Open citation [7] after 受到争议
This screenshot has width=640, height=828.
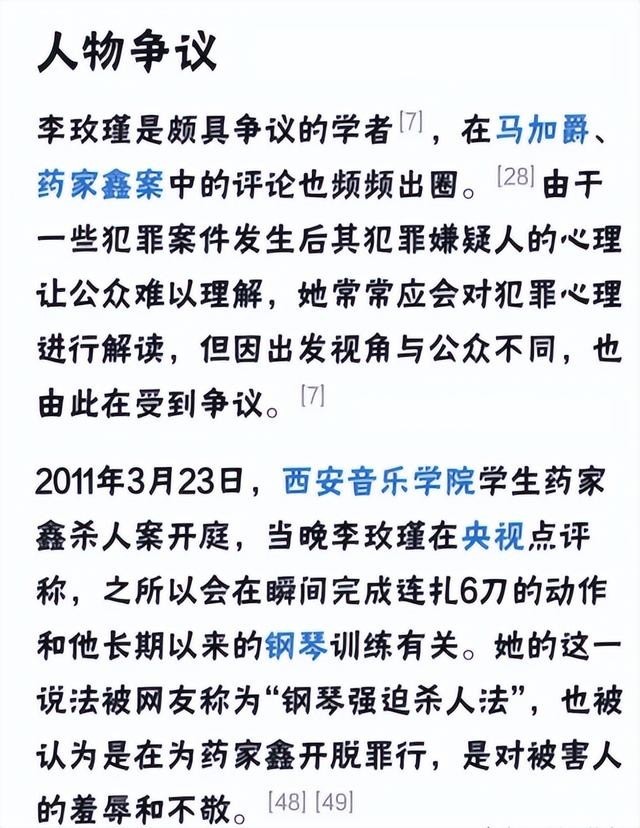click(x=313, y=395)
